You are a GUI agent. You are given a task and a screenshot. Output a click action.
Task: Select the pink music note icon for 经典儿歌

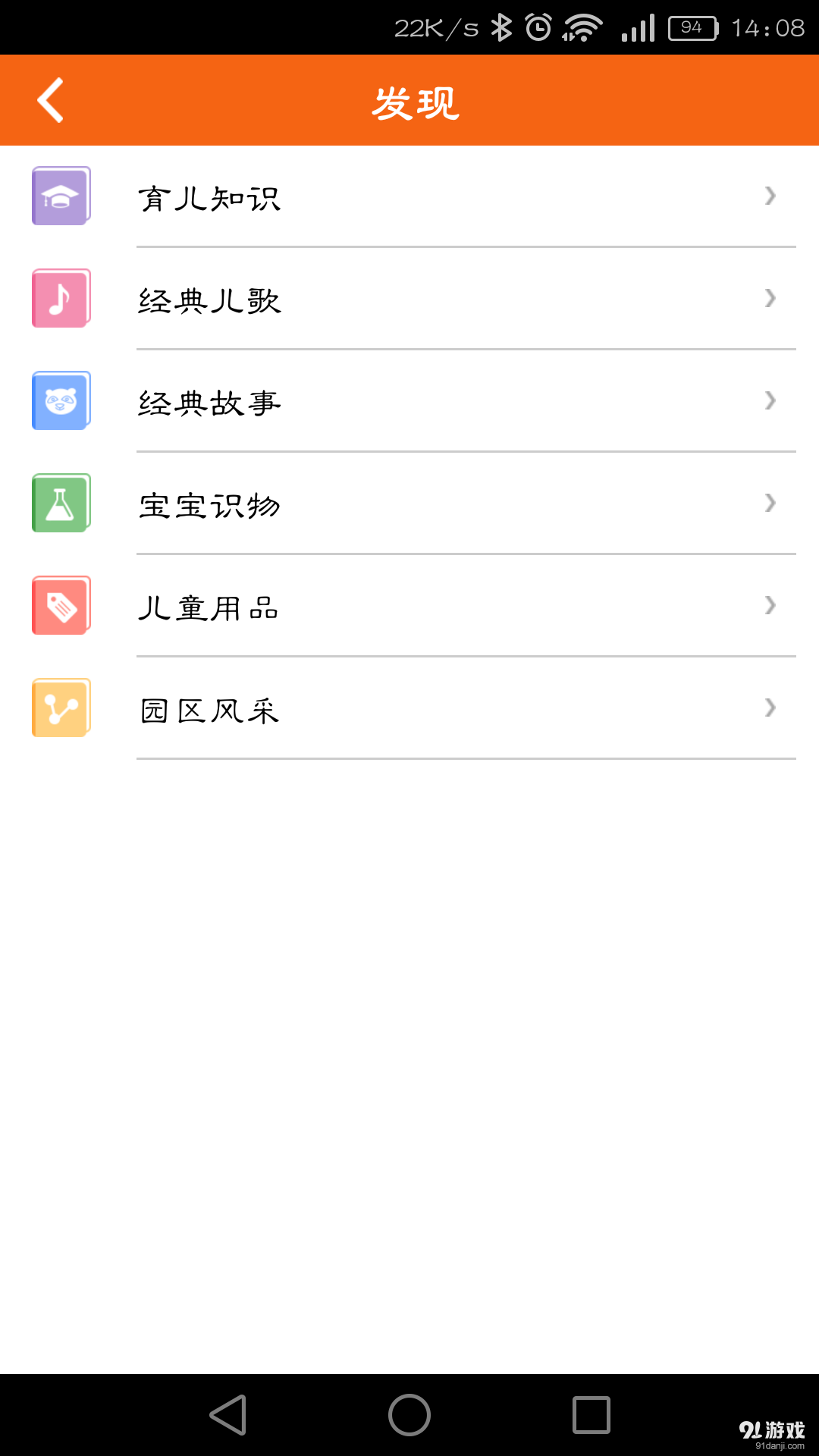click(x=61, y=298)
